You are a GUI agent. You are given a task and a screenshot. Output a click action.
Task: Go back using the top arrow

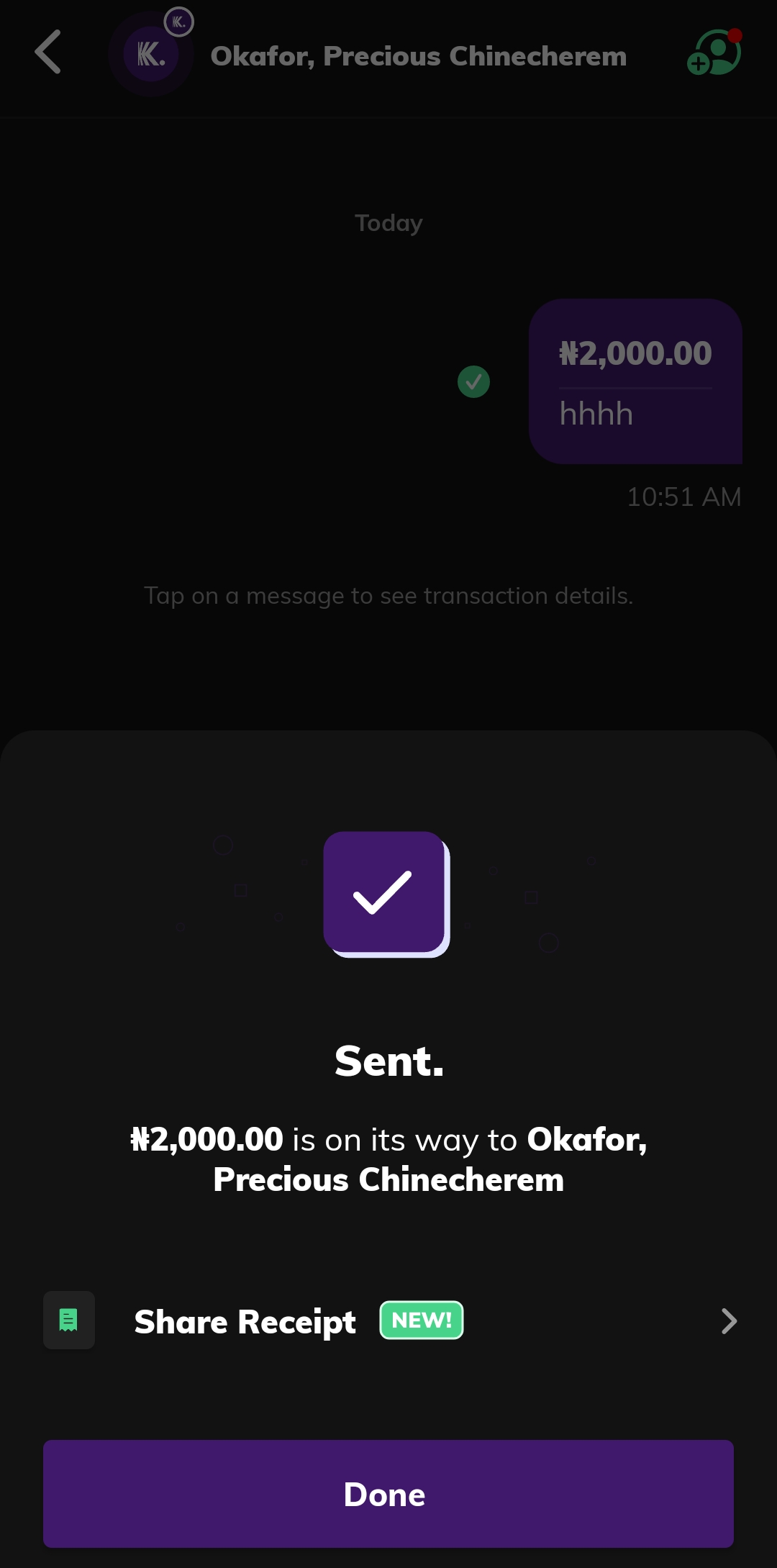[x=48, y=53]
